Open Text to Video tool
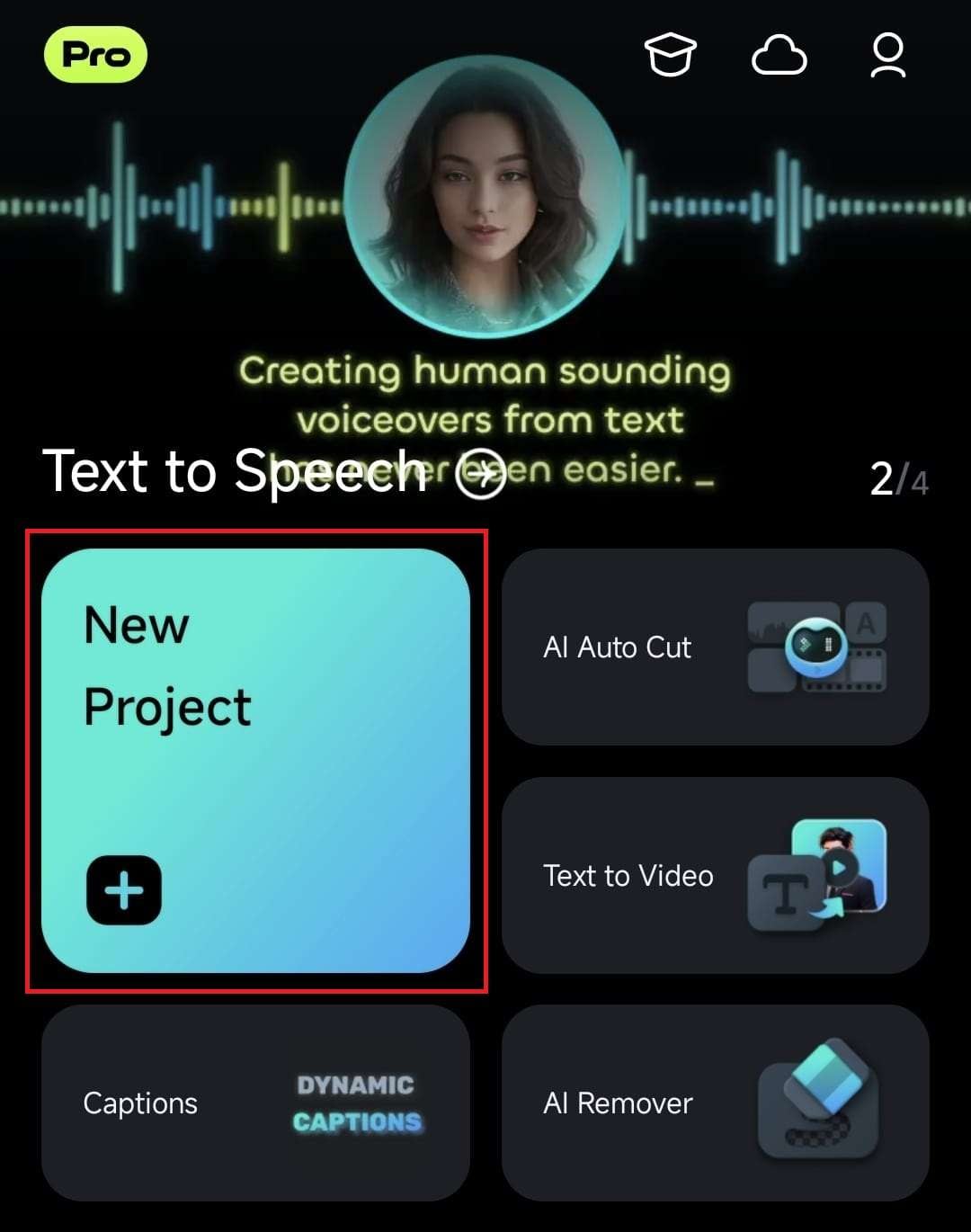Viewport: 971px width, 1232px height. point(715,875)
